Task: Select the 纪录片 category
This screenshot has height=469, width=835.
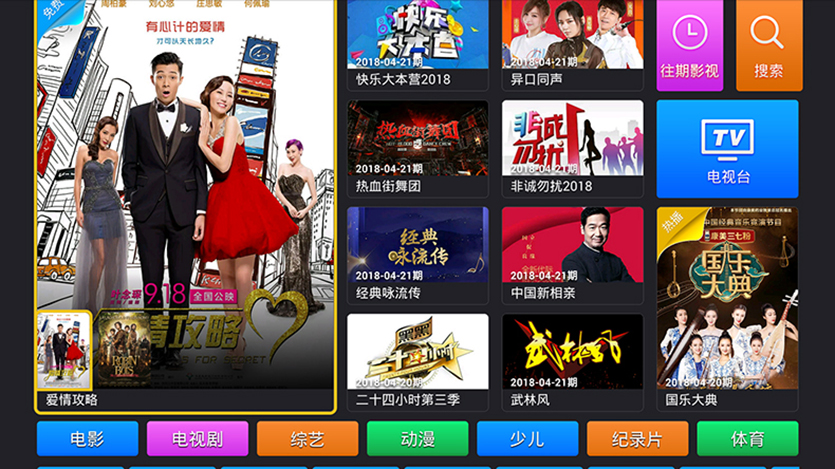Action: point(637,438)
